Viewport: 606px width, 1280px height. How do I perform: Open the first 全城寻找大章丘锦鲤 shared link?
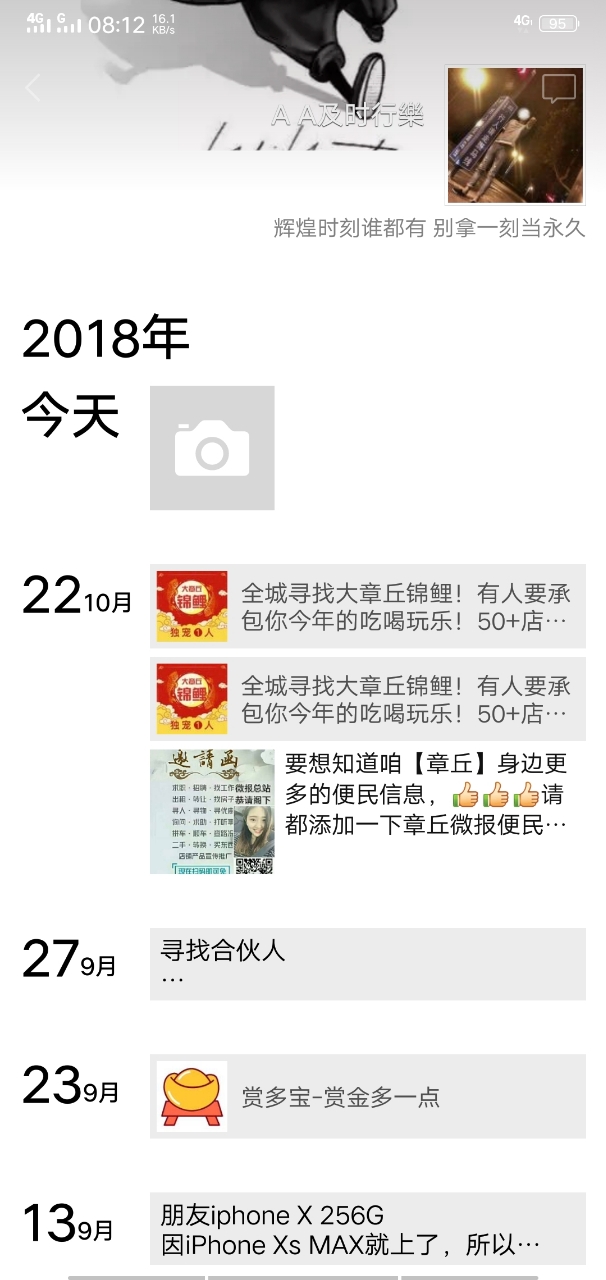point(368,607)
